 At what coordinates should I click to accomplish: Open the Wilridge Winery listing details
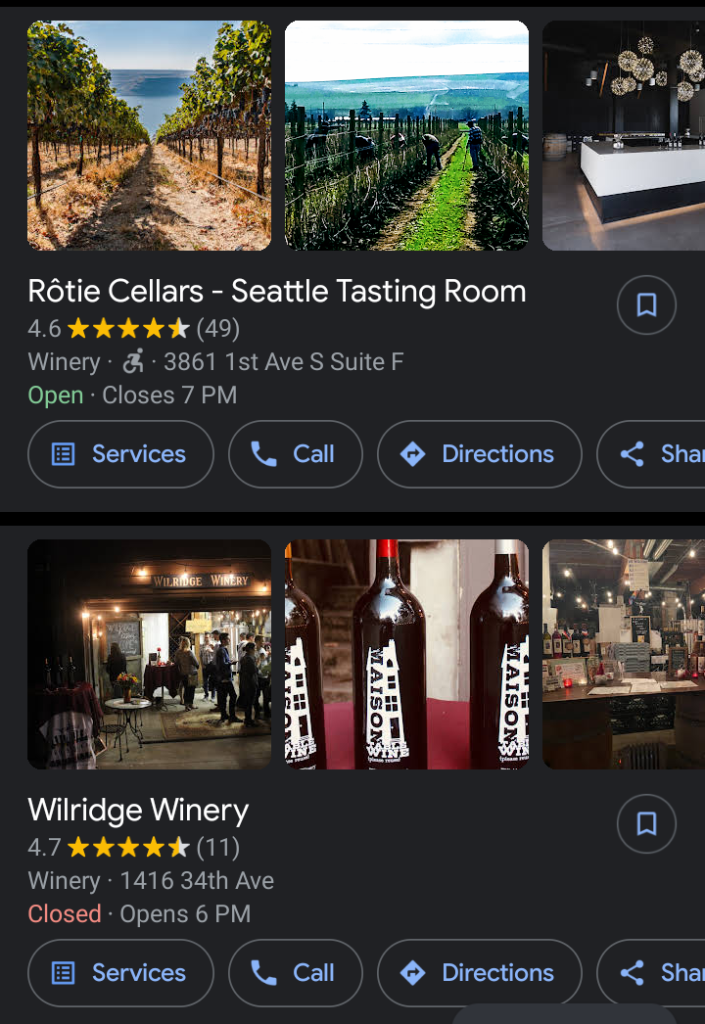(138, 810)
